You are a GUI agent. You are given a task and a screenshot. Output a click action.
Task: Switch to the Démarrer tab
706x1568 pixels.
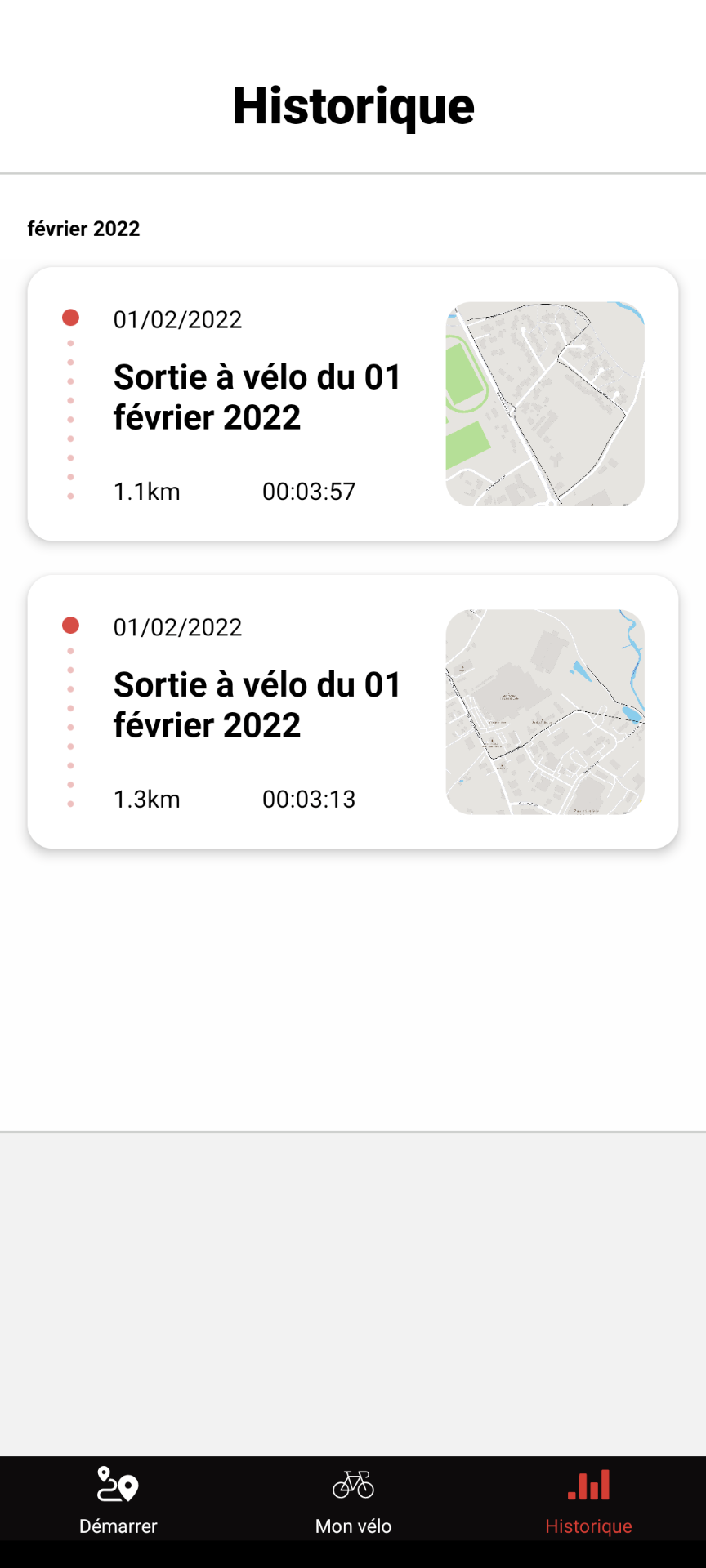pyautogui.click(x=118, y=1499)
